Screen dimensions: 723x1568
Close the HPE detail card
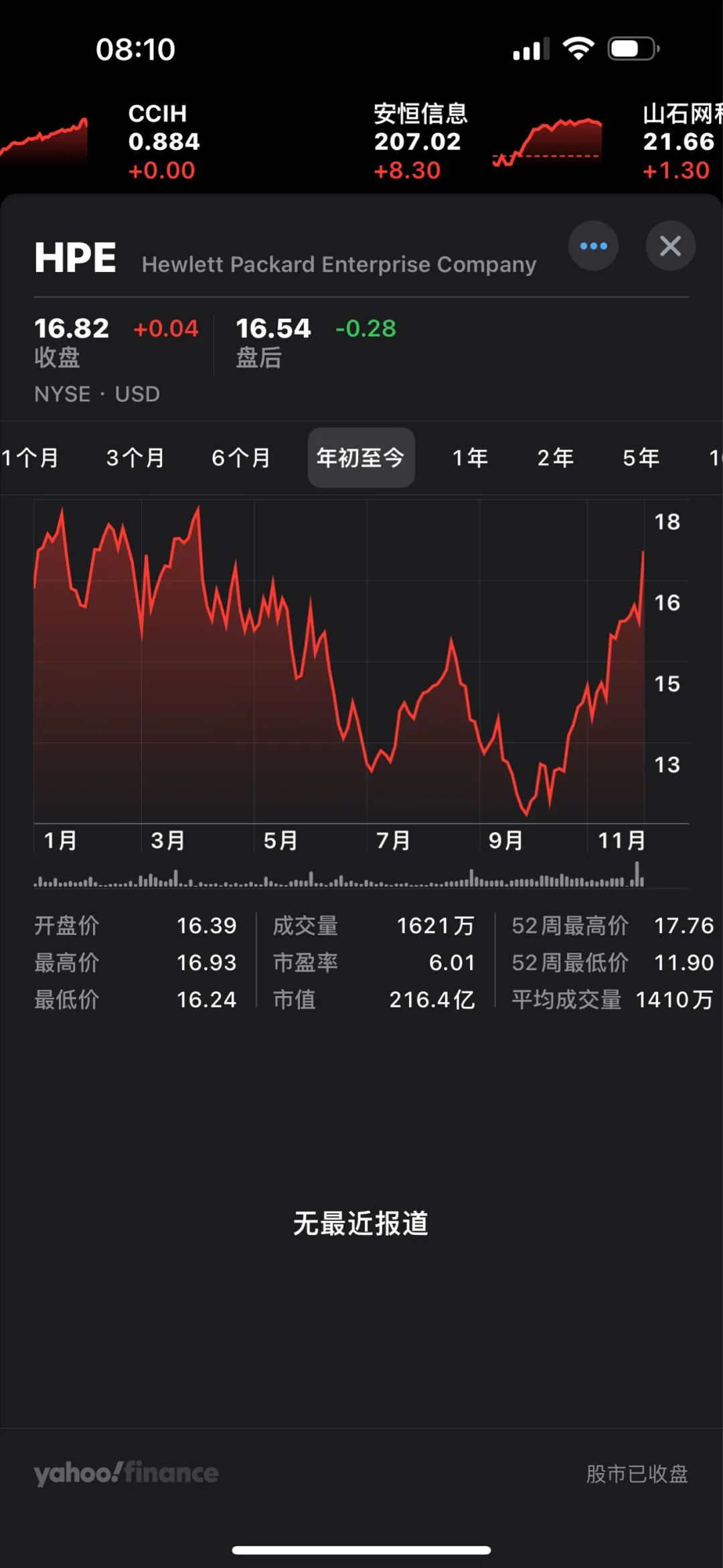[x=670, y=246]
